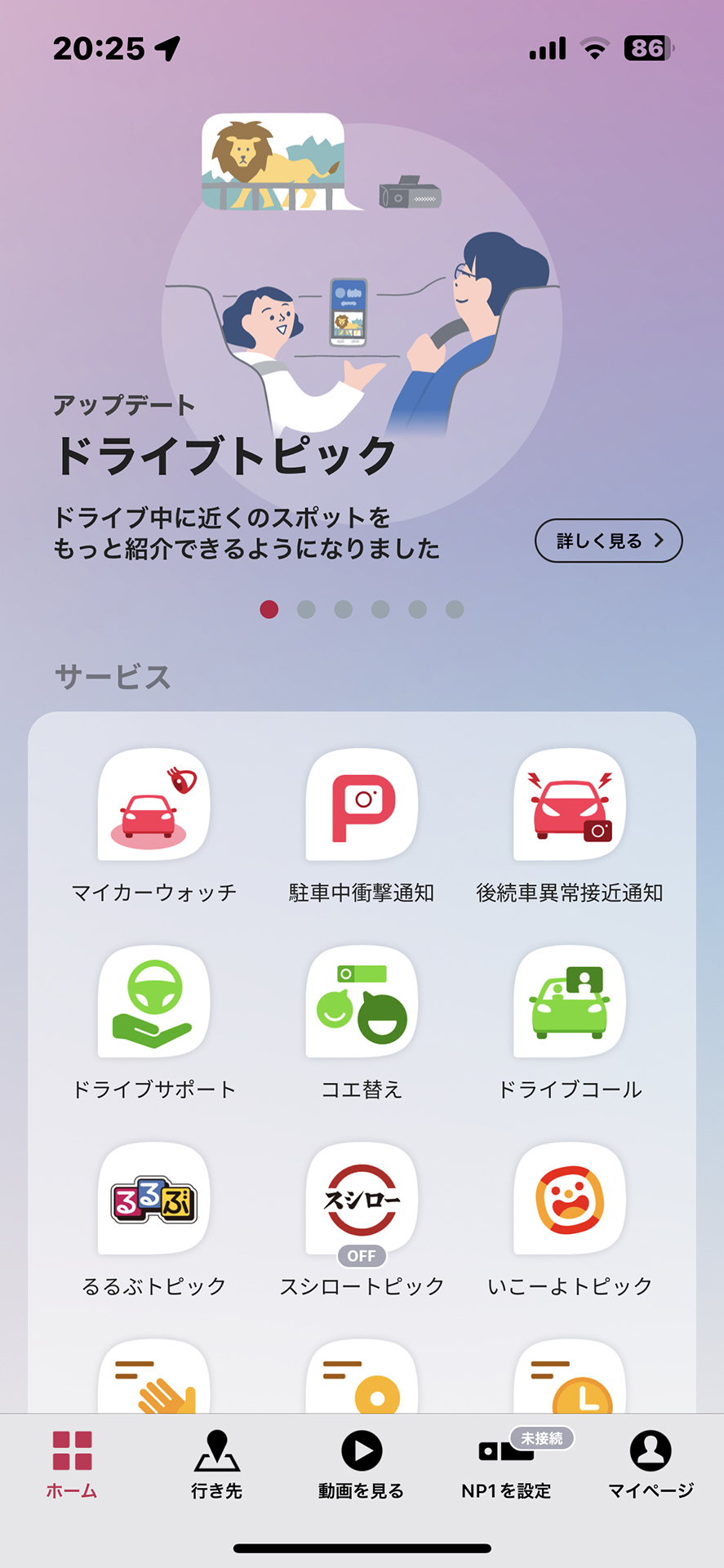Open the るるぶトピック icon

click(153, 1200)
